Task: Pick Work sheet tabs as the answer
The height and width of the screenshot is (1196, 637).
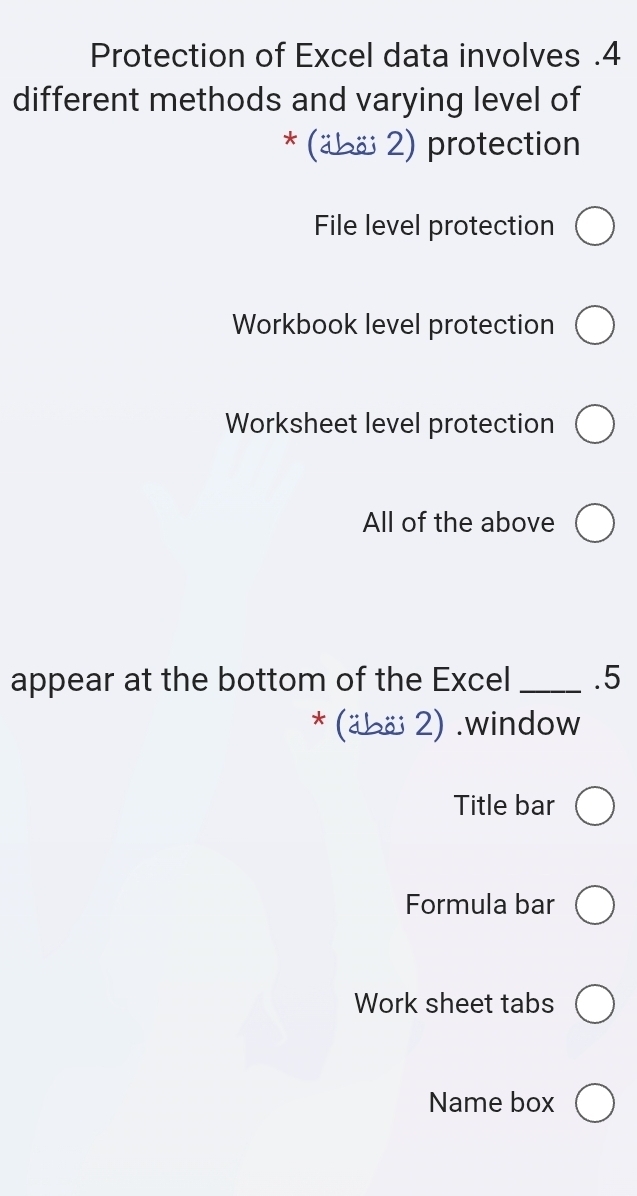Action: pos(594,1004)
